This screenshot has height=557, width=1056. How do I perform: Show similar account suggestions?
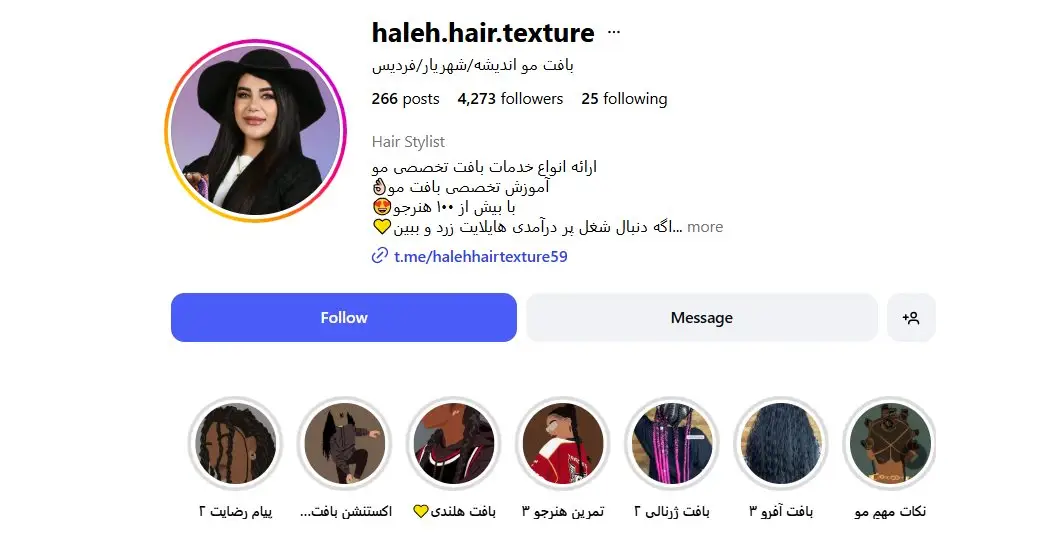click(x=911, y=318)
